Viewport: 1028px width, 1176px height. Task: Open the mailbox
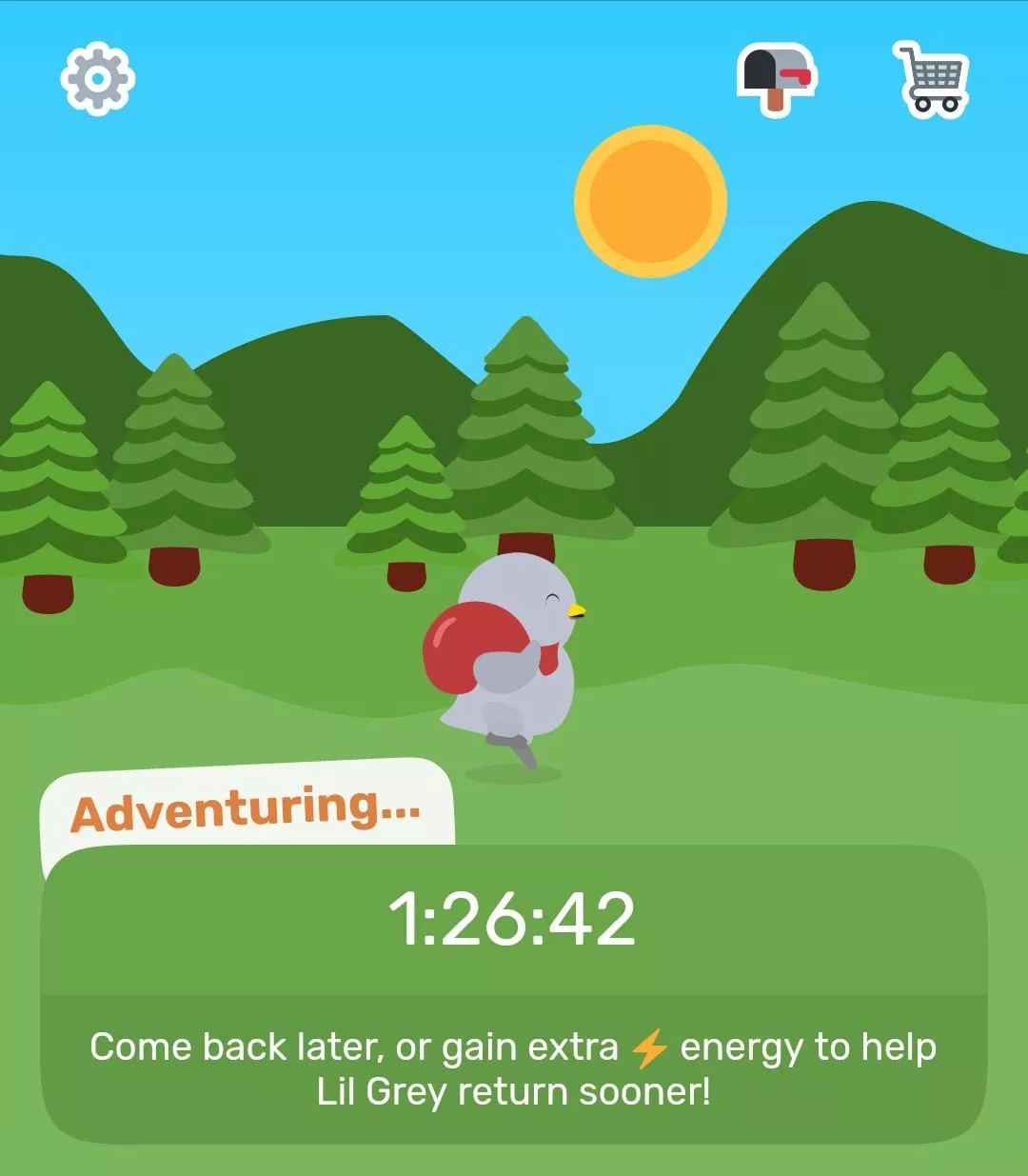pos(777,79)
